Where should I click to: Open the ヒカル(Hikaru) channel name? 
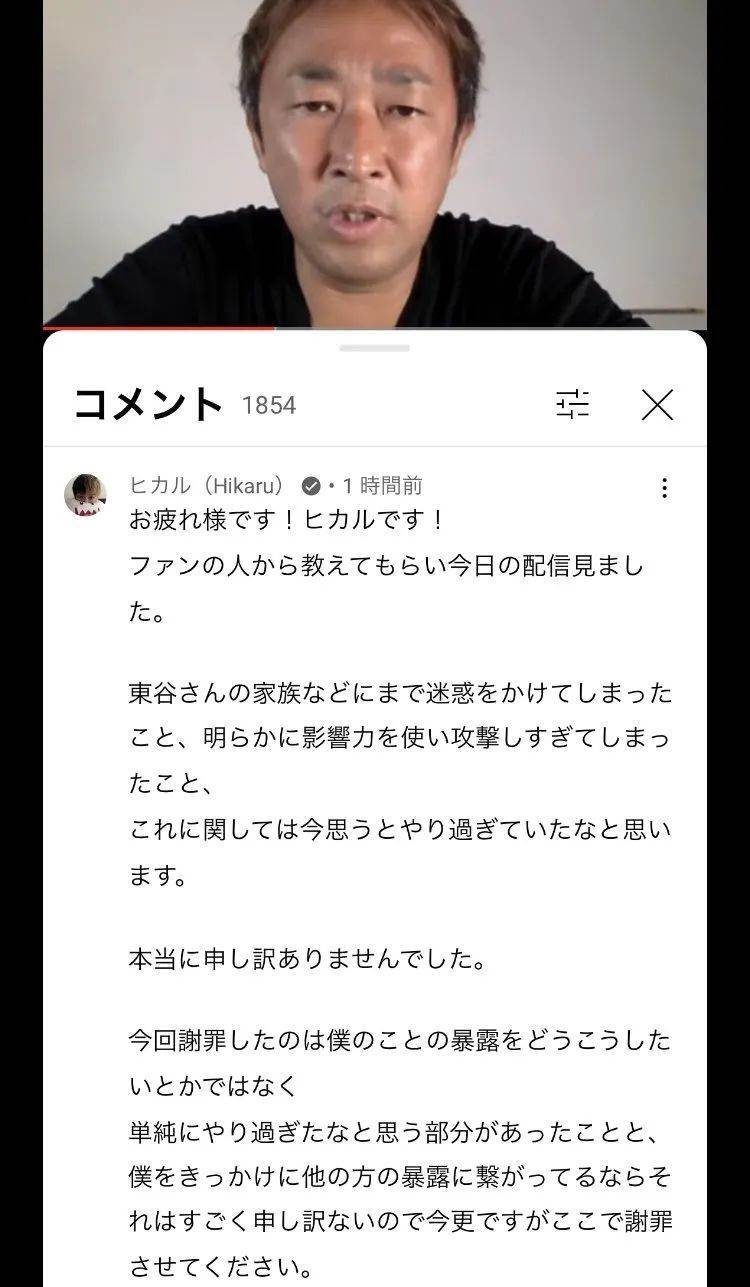coord(206,486)
